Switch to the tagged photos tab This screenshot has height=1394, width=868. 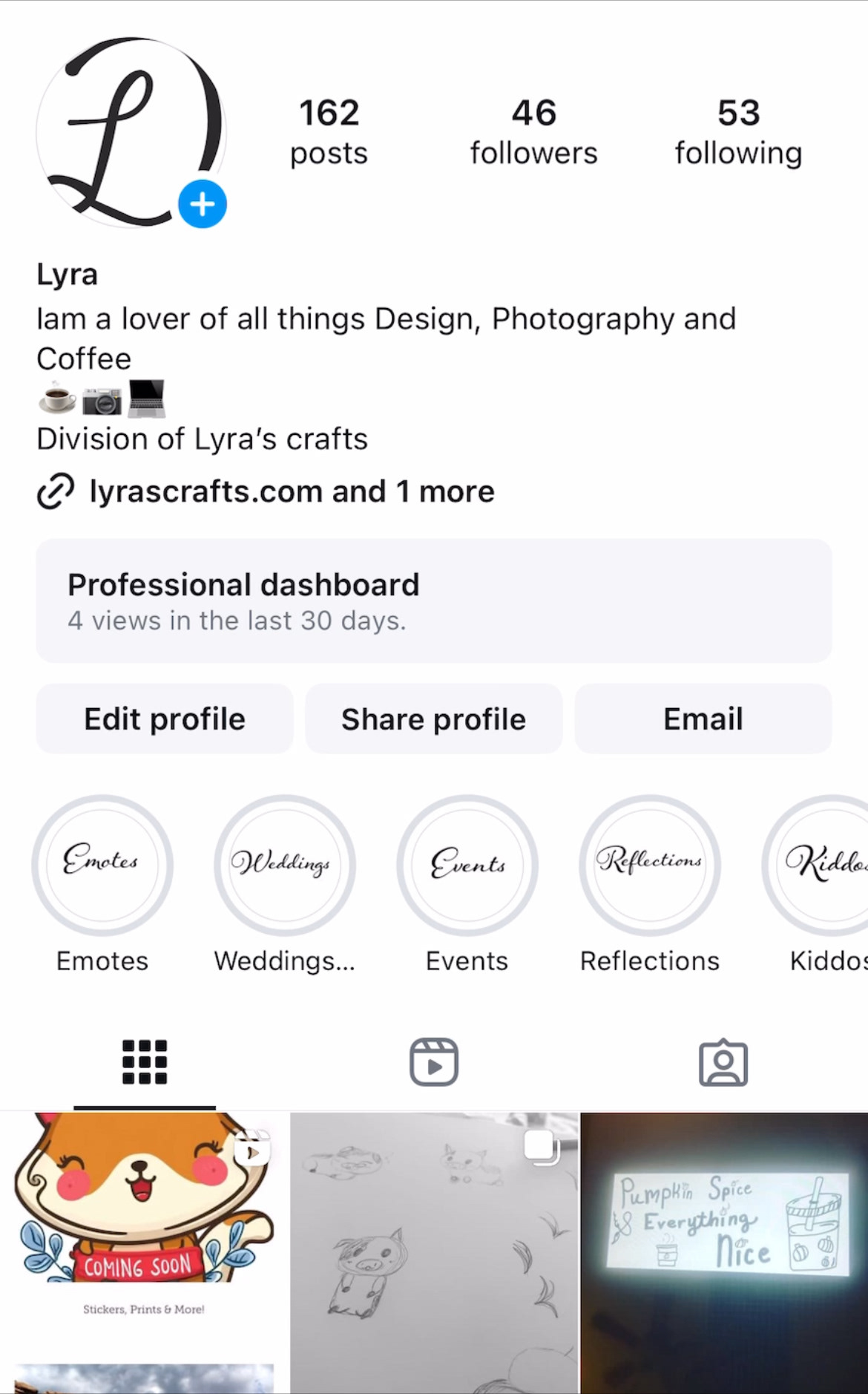click(723, 1062)
